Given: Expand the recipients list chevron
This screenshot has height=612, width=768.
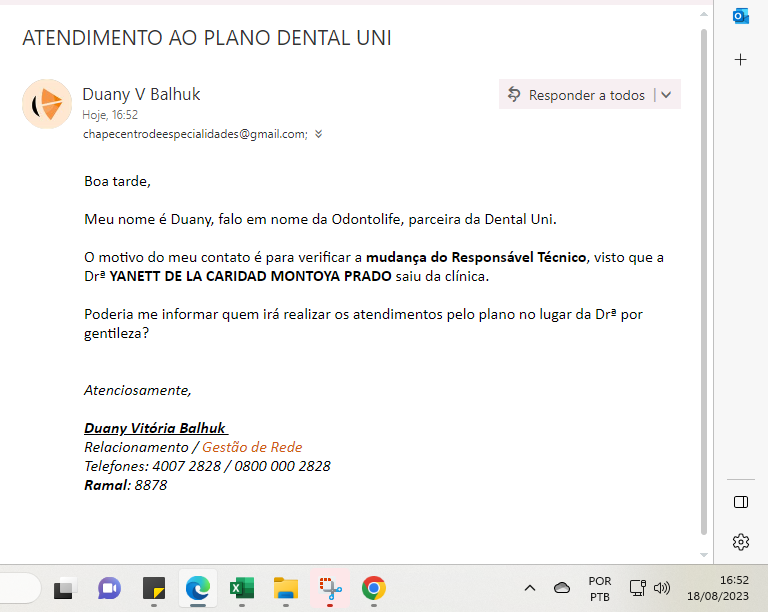Looking at the screenshot, I should click(x=319, y=133).
